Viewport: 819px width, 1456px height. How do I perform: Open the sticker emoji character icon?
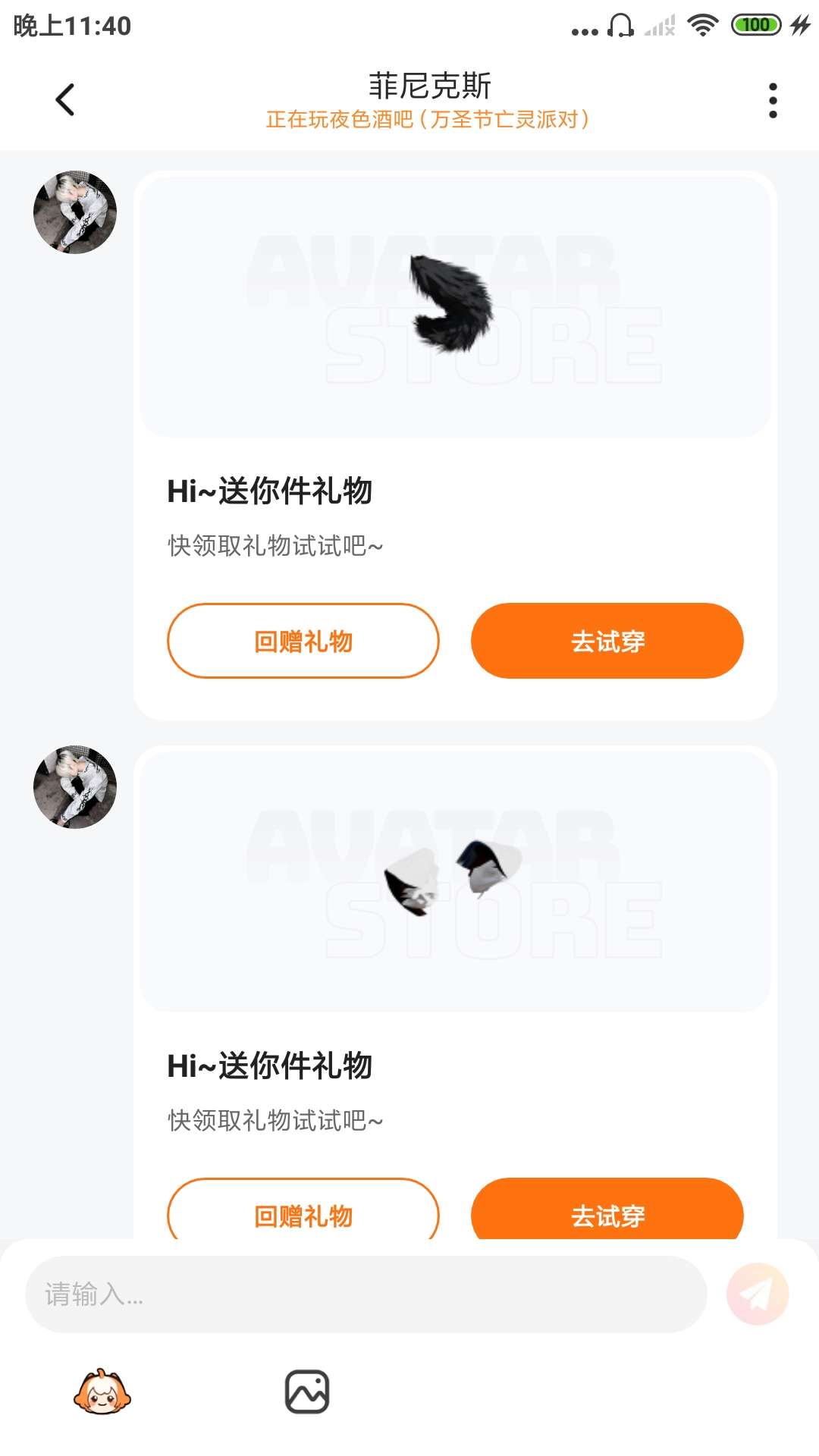[102, 1392]
